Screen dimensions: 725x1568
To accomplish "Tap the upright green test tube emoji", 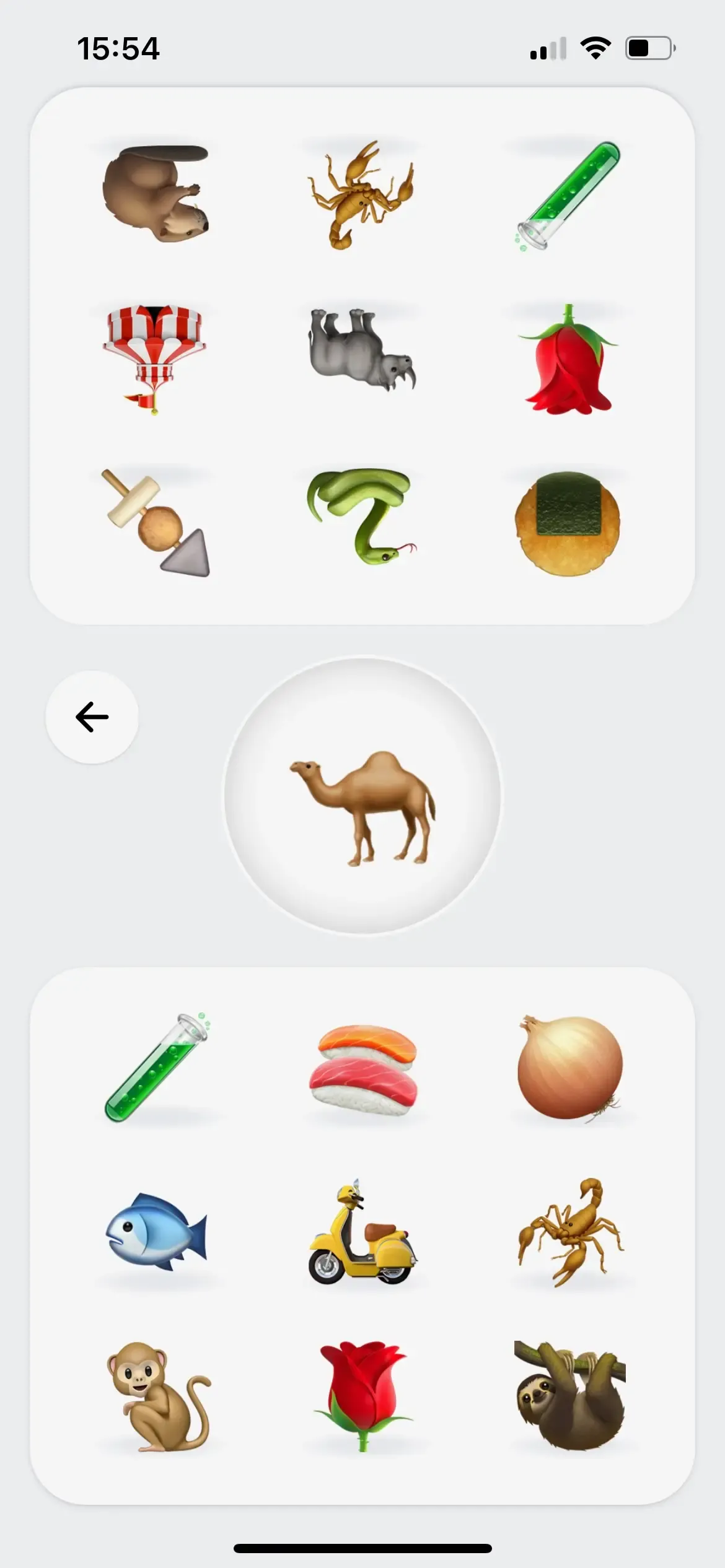I will click(x=157, y=1068).
